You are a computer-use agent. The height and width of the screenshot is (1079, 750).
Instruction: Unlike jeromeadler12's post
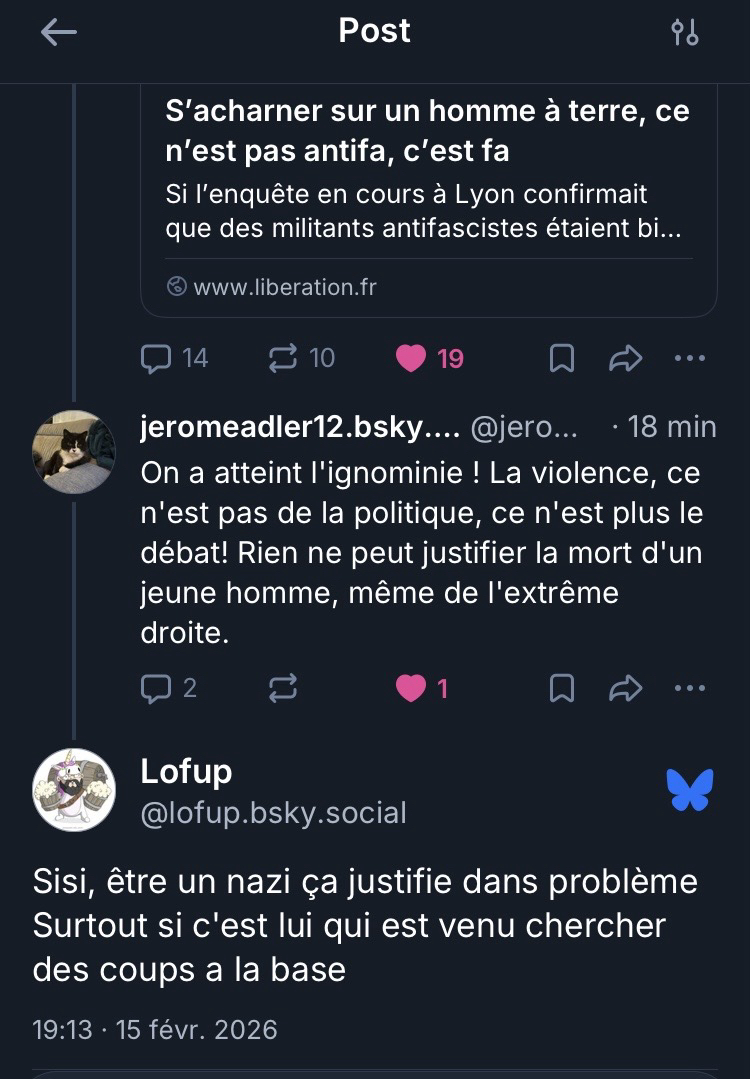tap(411, 688)
